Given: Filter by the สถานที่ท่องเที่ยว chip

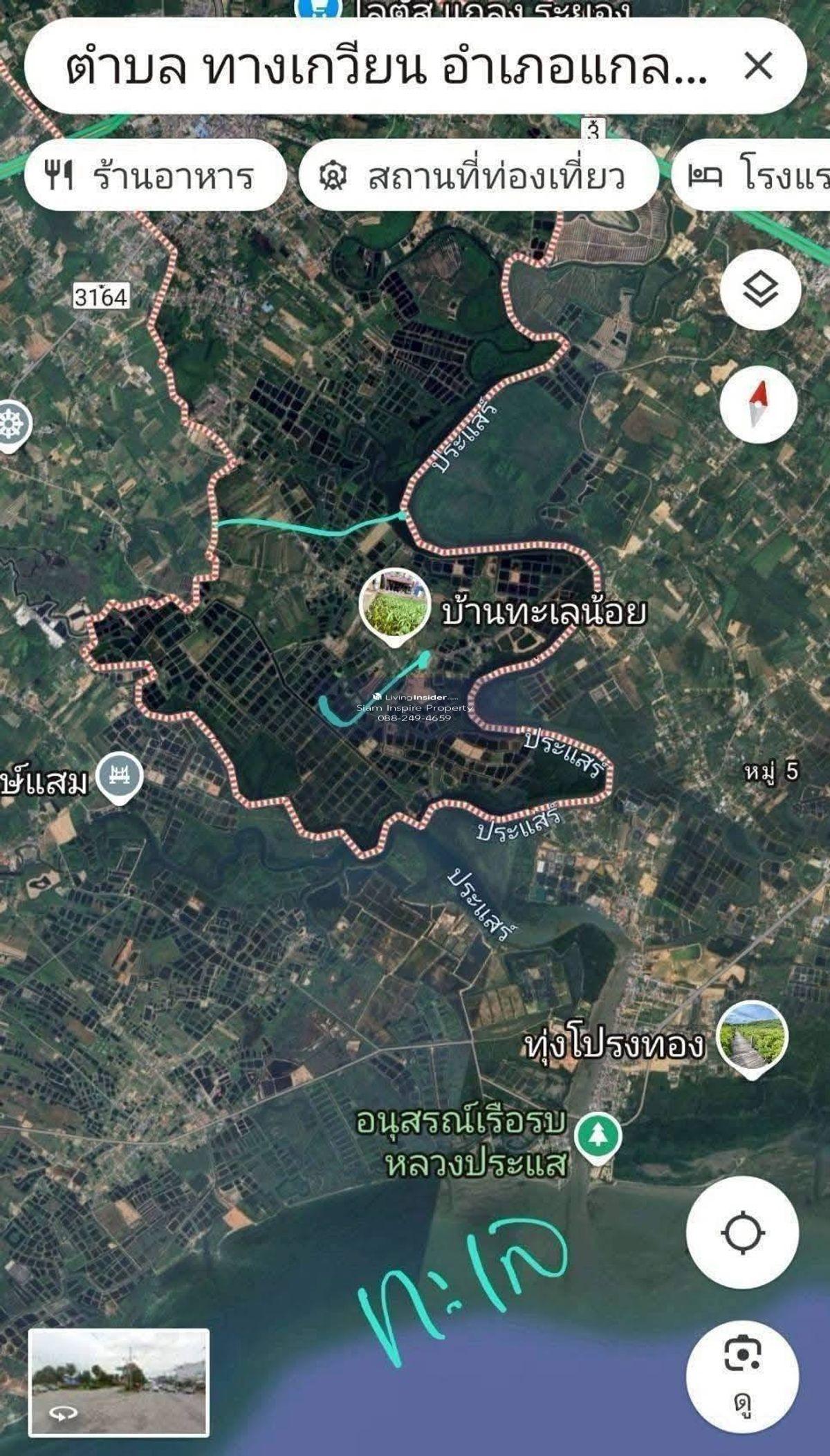Looking at the screenshot, I should tap(479, 176).
